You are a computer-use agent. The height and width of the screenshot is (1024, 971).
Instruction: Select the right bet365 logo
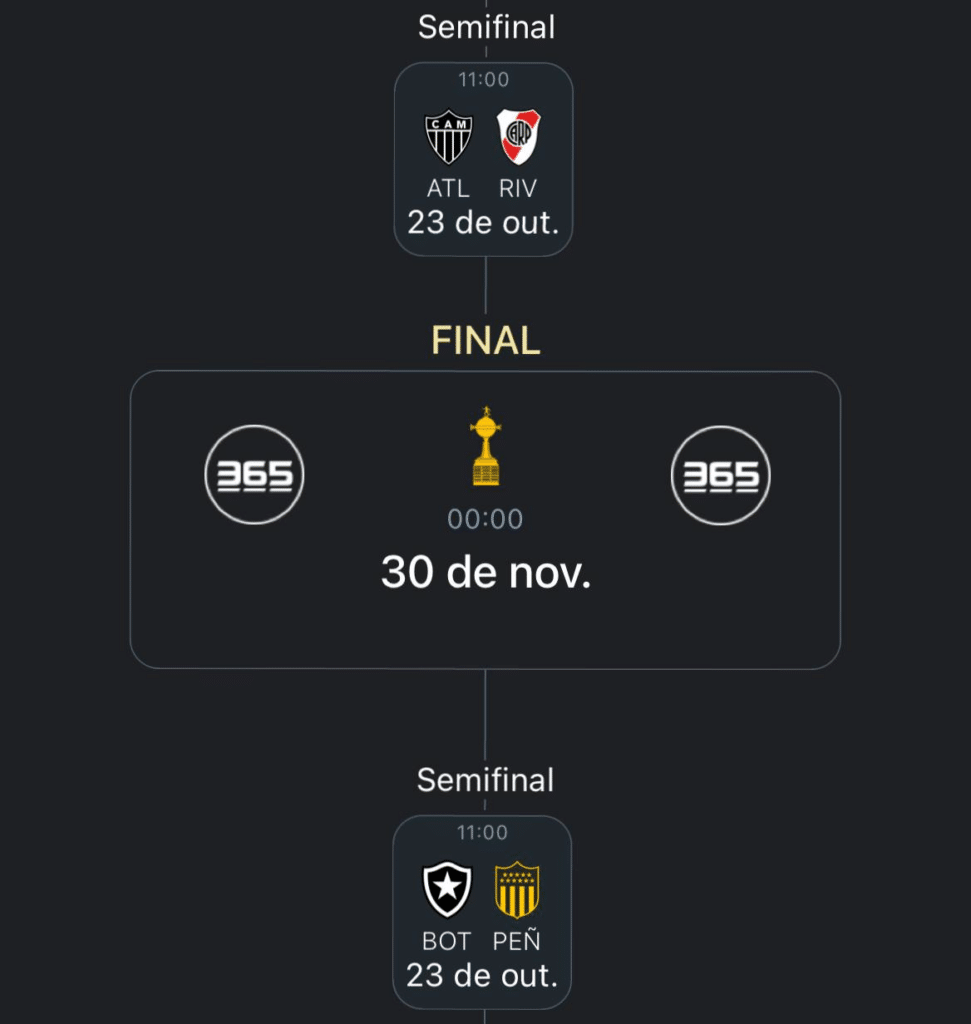click(720, 474)
